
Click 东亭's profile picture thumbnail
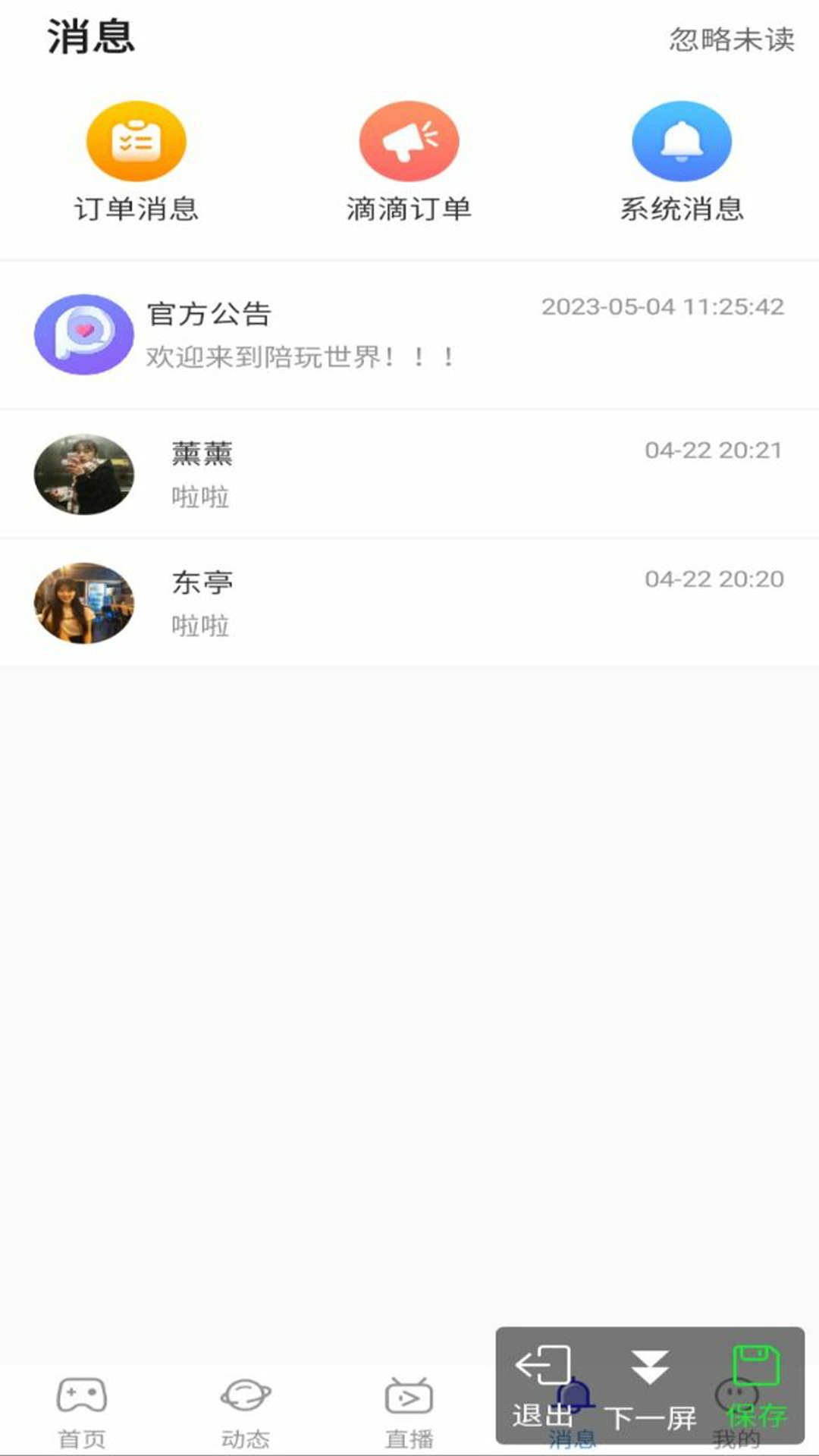tap(85, 601)
